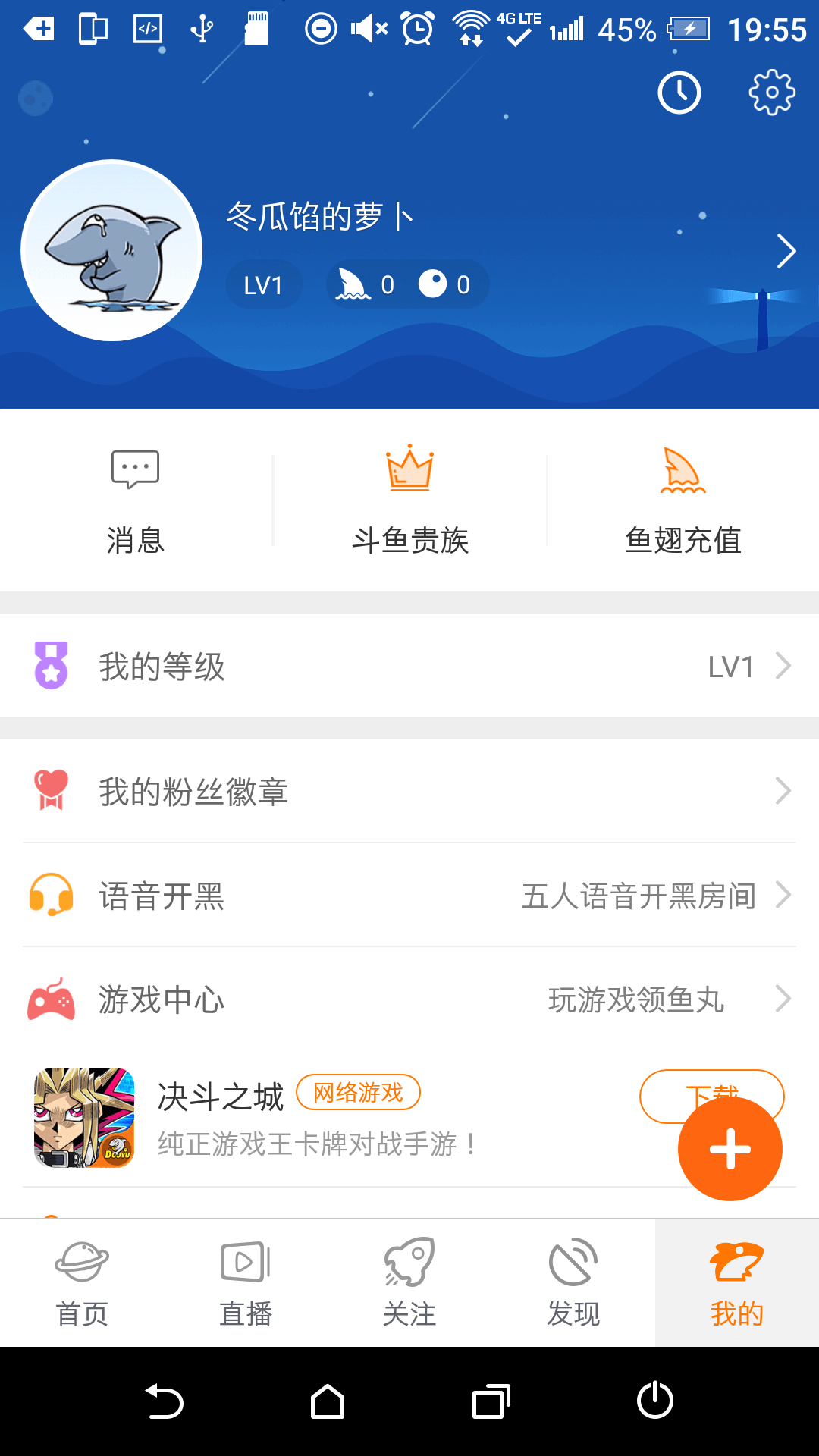Open 鱼翅充值 recharge

click(x=682, y=500)
